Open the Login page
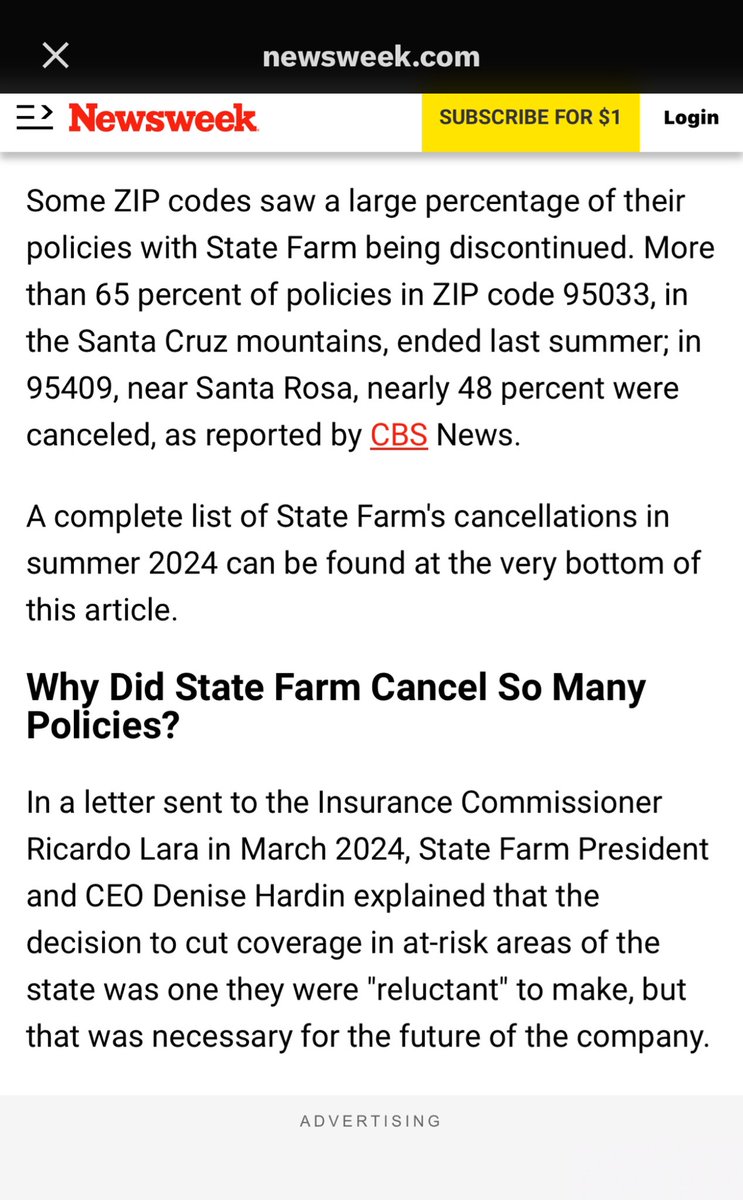743x1200 pixels. point(691,118)
